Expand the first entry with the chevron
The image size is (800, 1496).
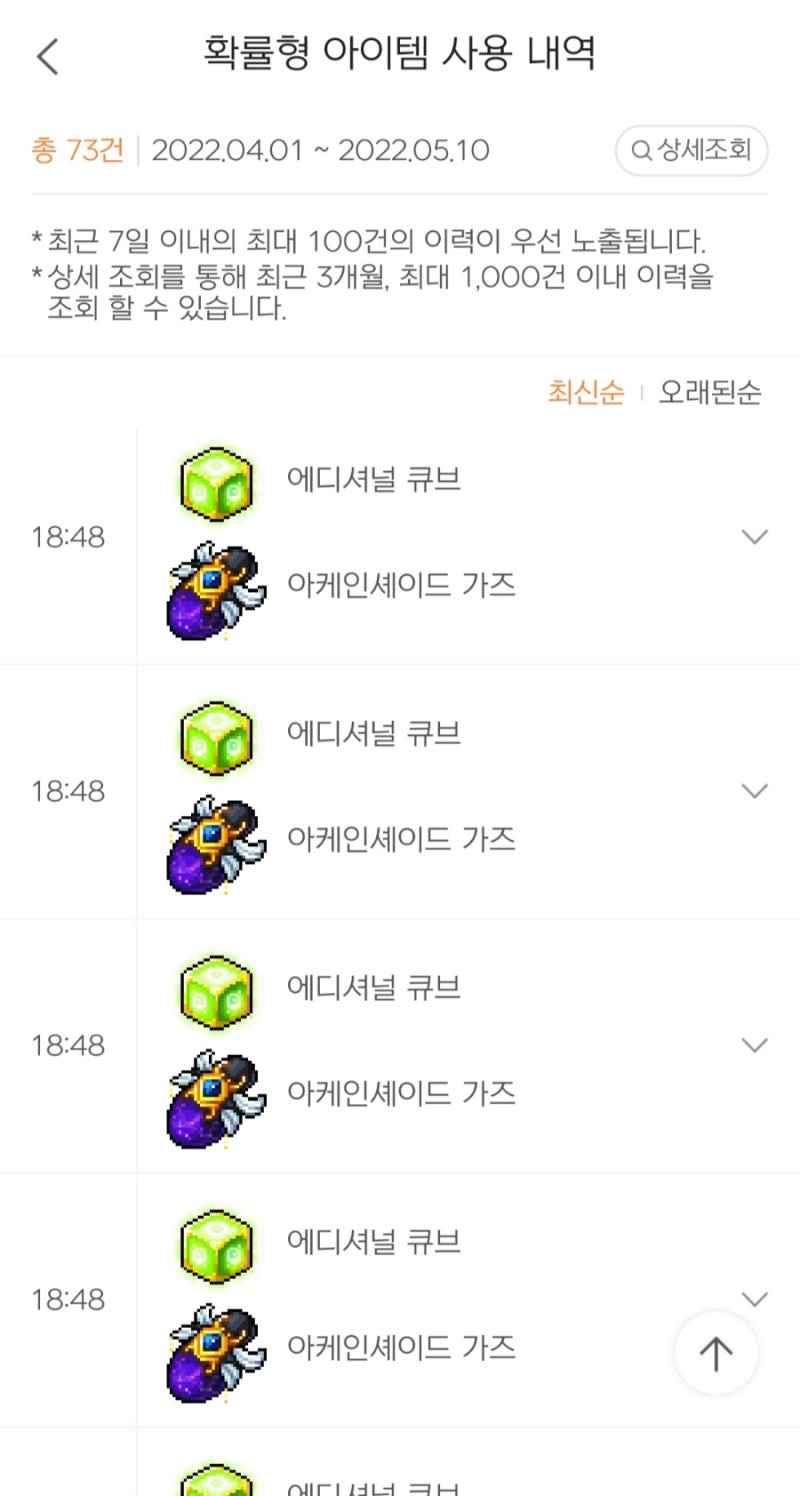756,536
